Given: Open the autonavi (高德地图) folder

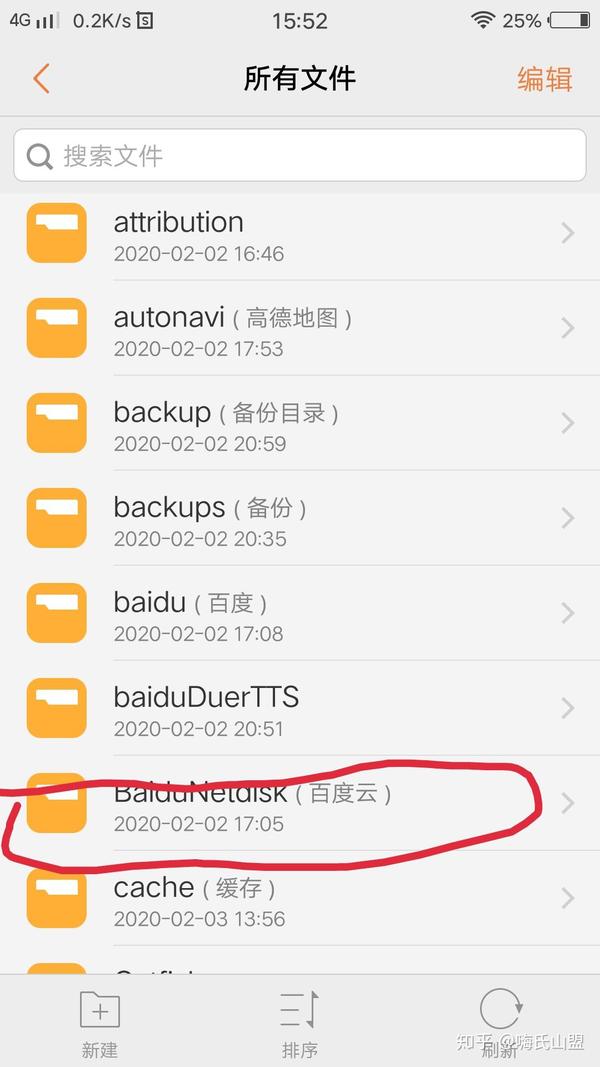Looking at the screenshot, I should (300, 328).
